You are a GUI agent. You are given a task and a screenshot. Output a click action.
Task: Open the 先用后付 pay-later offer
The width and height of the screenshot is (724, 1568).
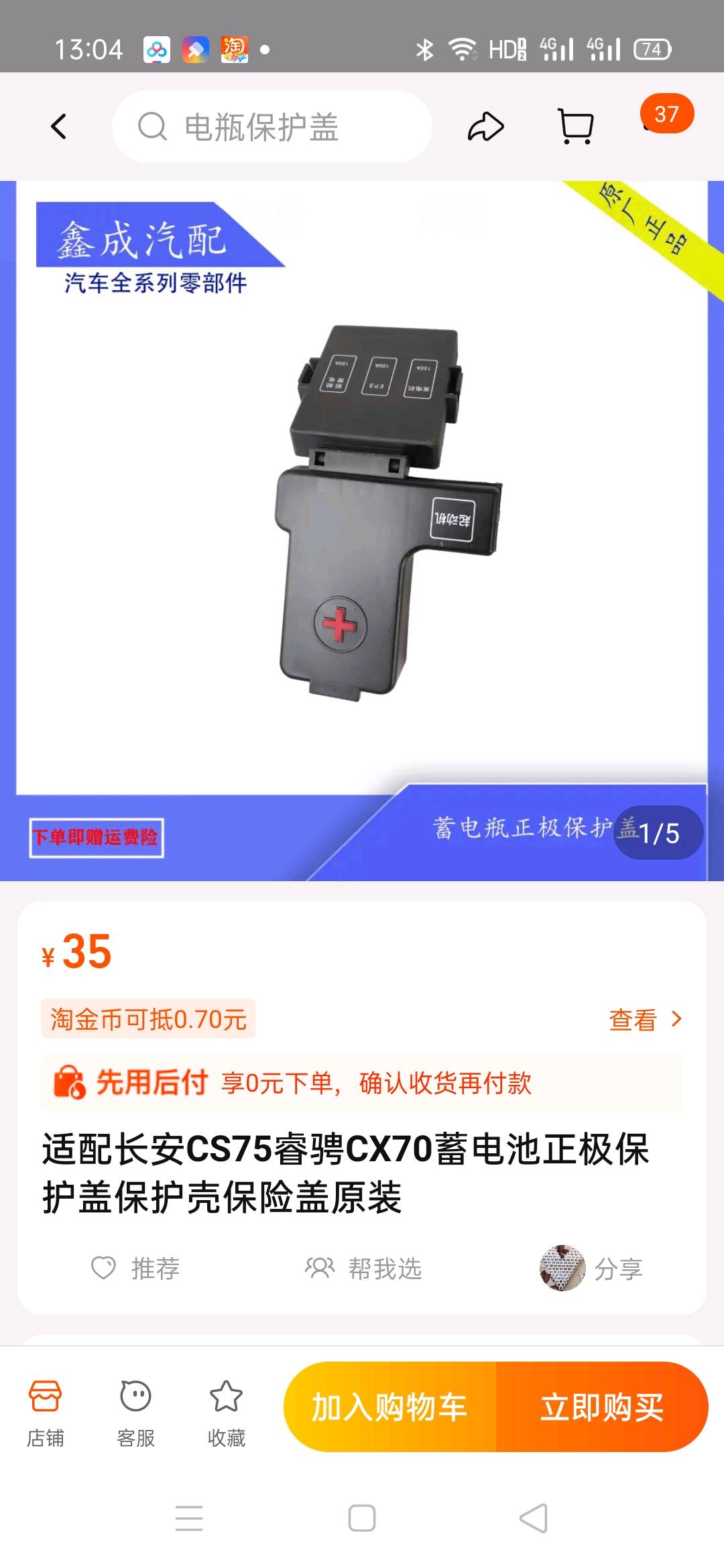[x=362, y=1082]
